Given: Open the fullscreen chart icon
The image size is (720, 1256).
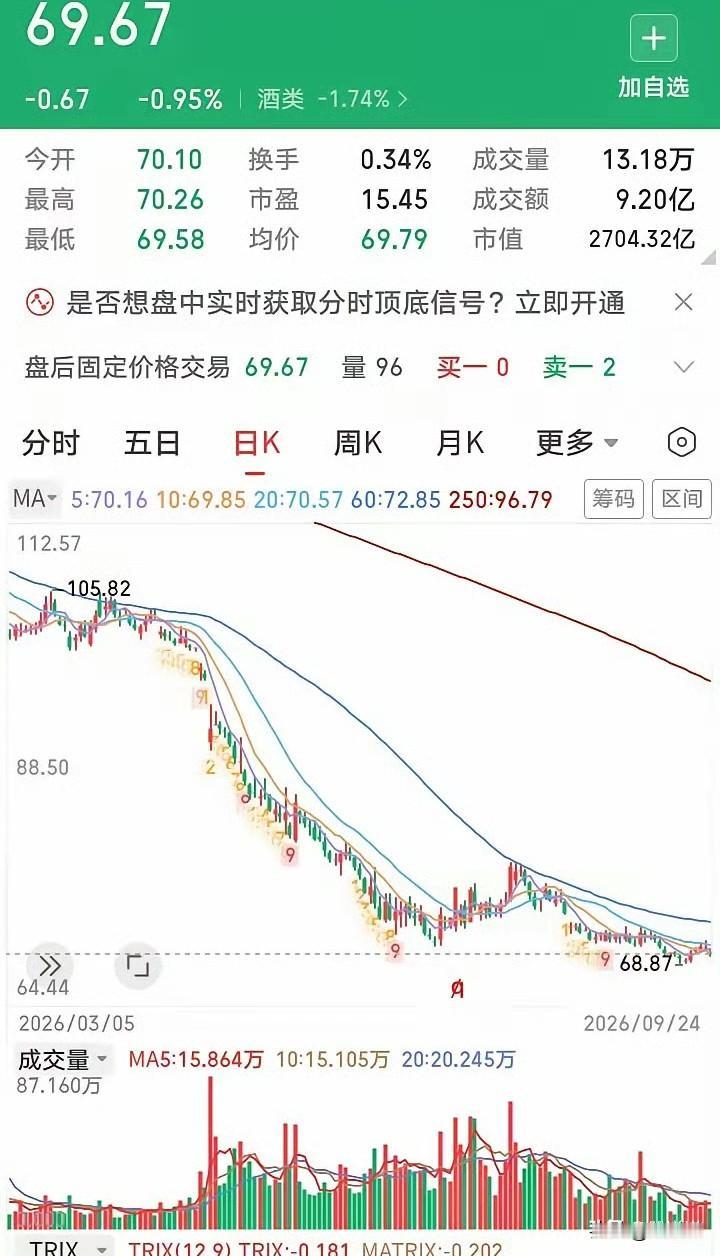Looking at the screenshot, I should [137, 966].
